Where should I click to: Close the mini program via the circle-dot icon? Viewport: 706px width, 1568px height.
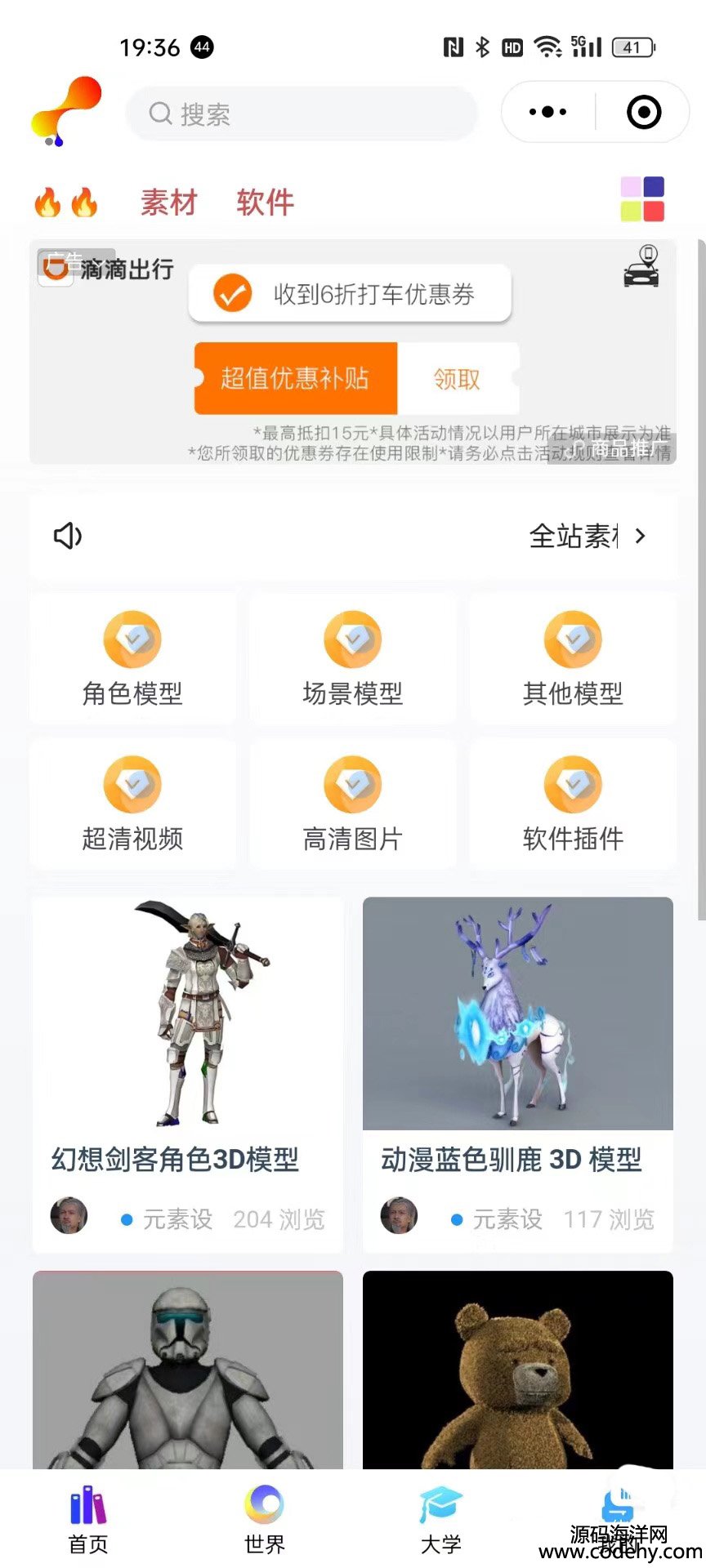pos(644,112)
